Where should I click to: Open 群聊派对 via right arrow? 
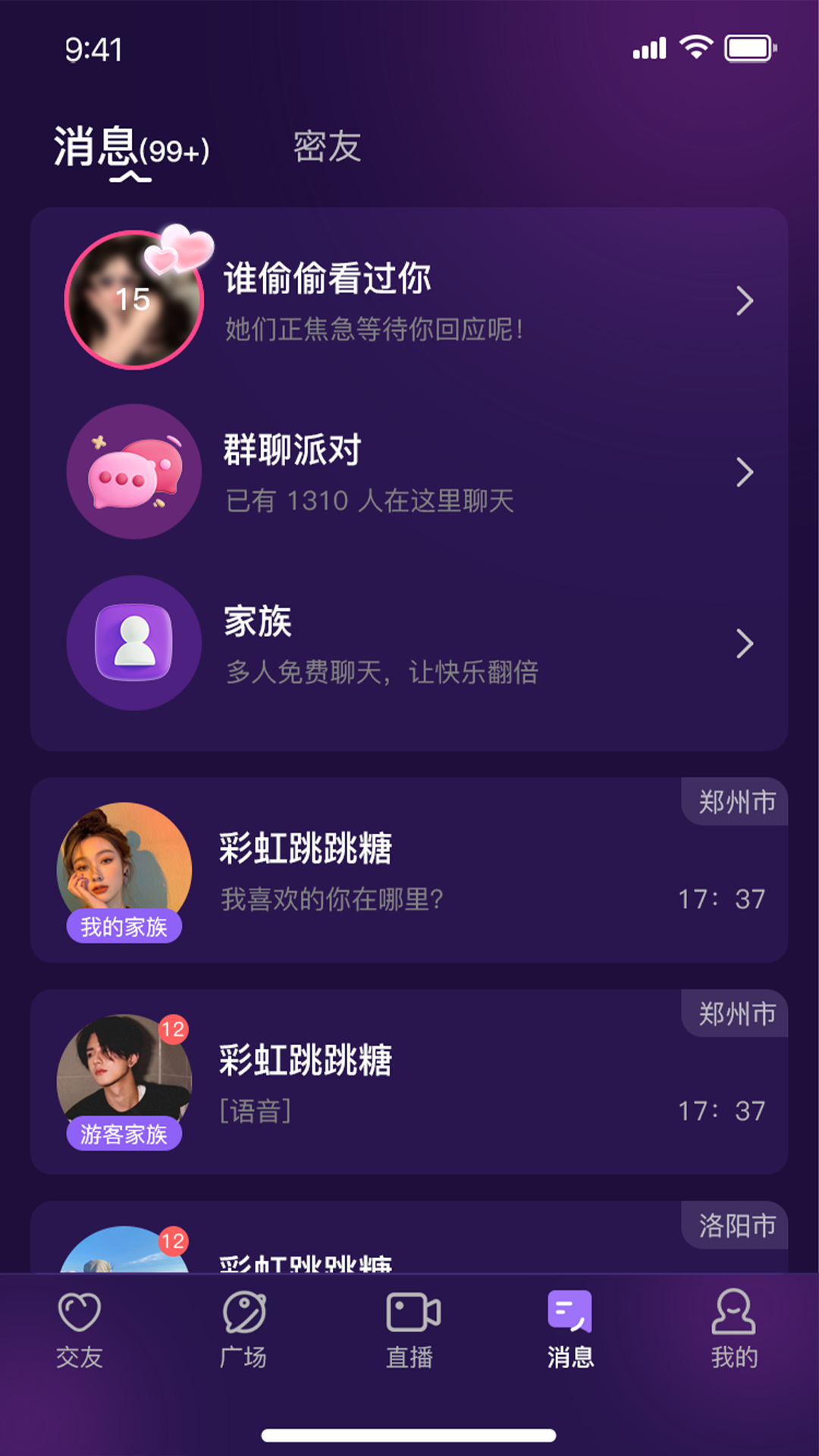coord(746,471)
